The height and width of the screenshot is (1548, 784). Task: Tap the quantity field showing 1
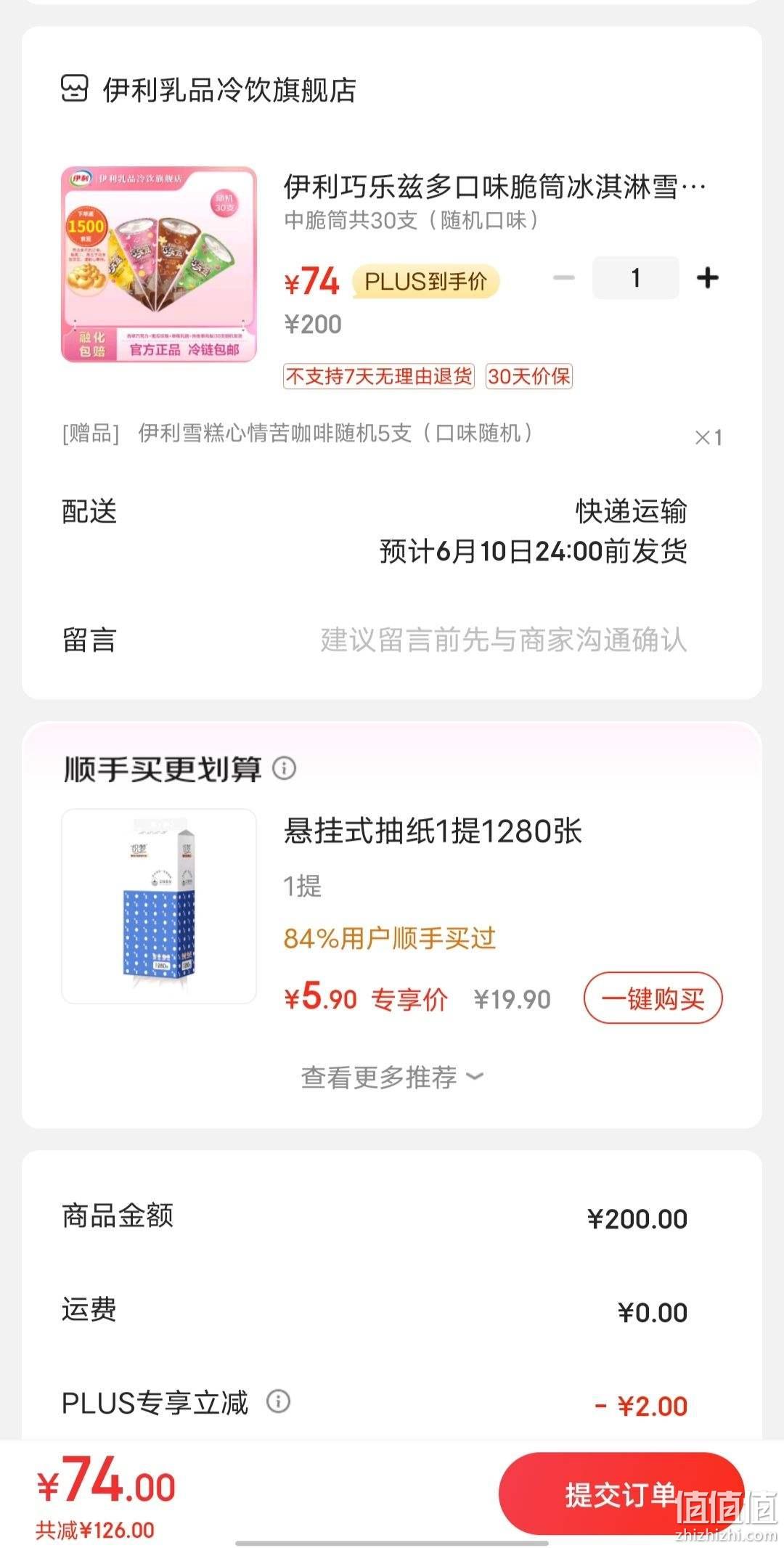click(x=636, y=277)
